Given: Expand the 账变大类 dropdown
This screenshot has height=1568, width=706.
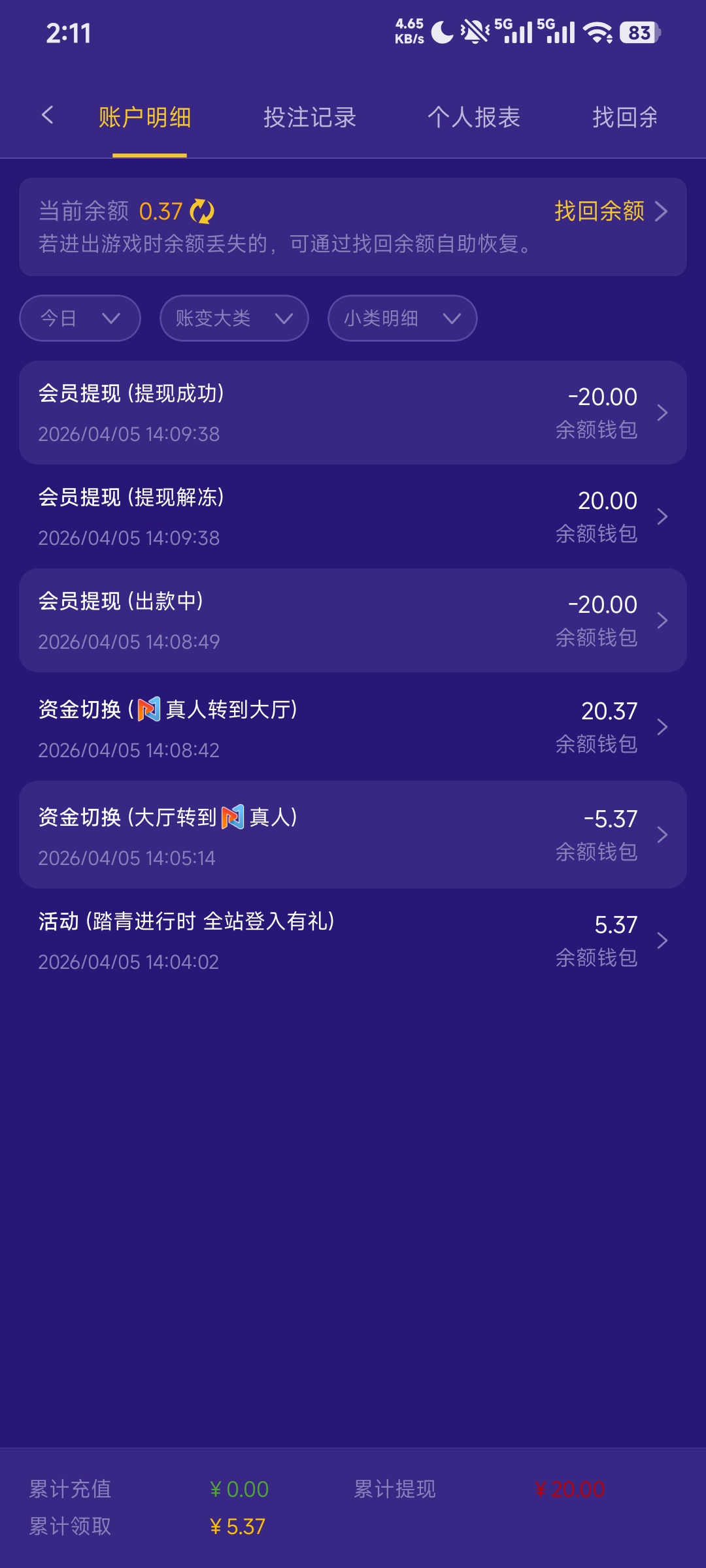Looking at the screenshot, I should coord(234,318).
